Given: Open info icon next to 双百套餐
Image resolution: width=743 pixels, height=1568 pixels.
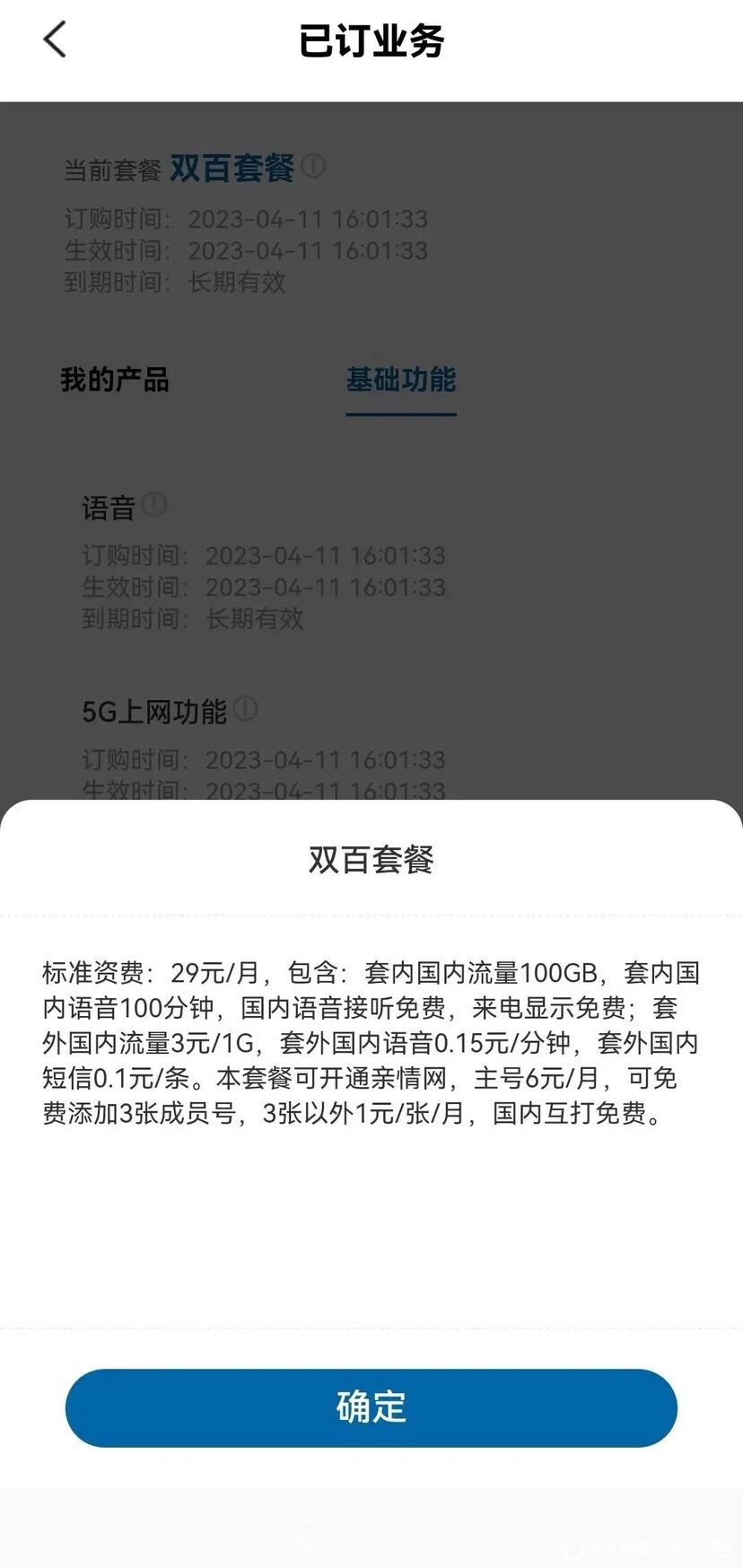Looking at the screenshot, I should click(x=313, y=166).
